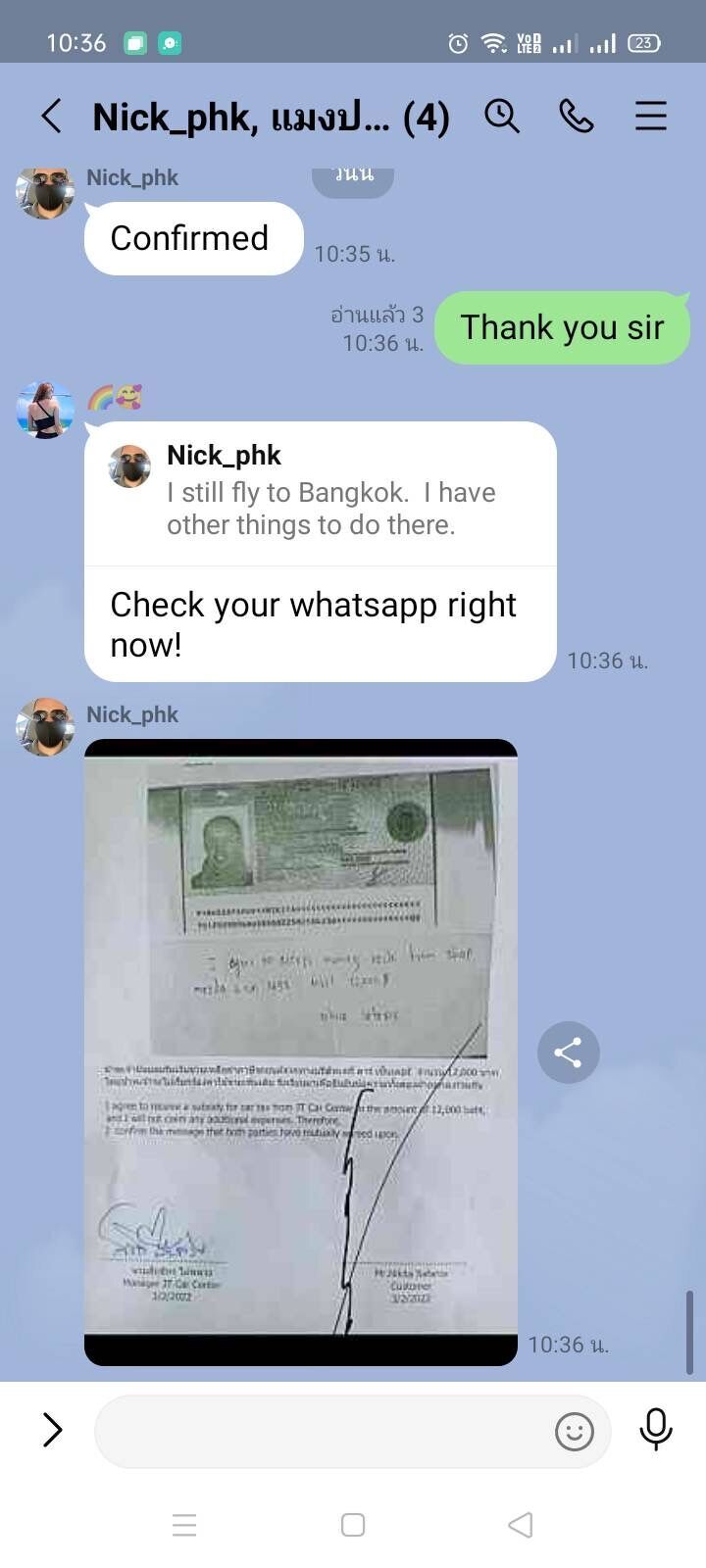
Task: Go to the home screen
Action: coord(353,1525)
